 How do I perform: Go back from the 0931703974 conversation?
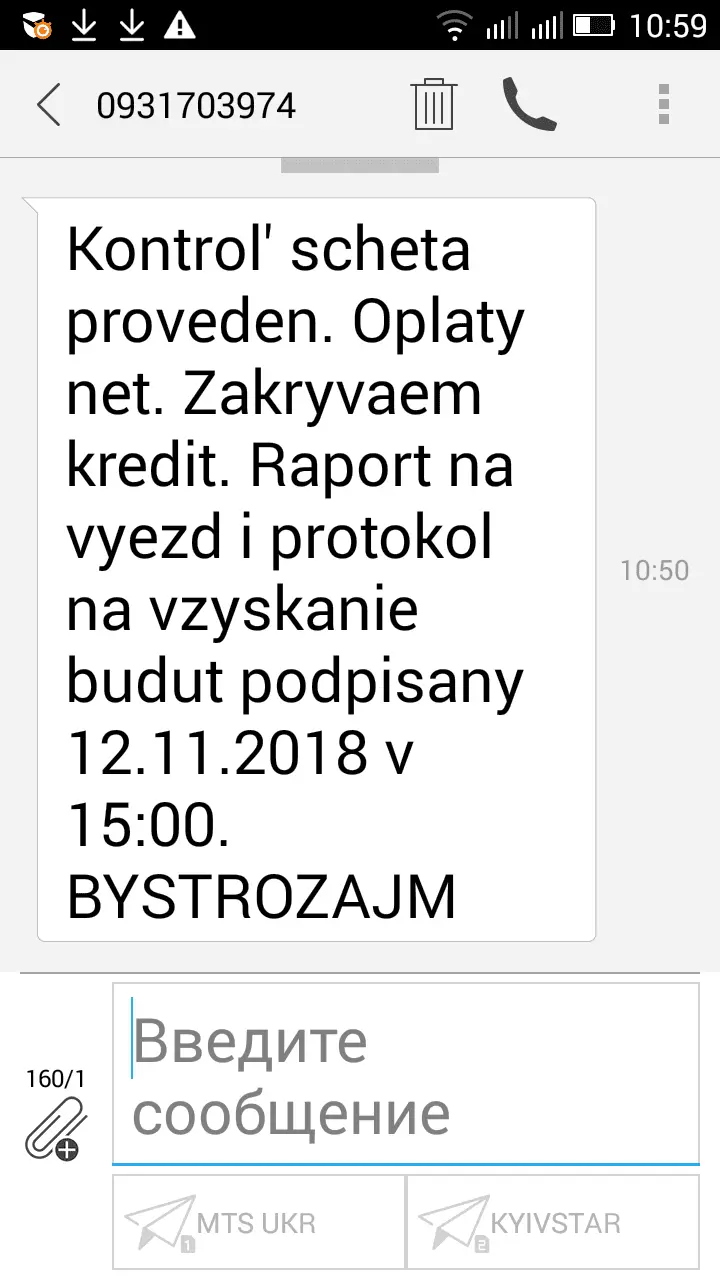[x=48, y=104]
